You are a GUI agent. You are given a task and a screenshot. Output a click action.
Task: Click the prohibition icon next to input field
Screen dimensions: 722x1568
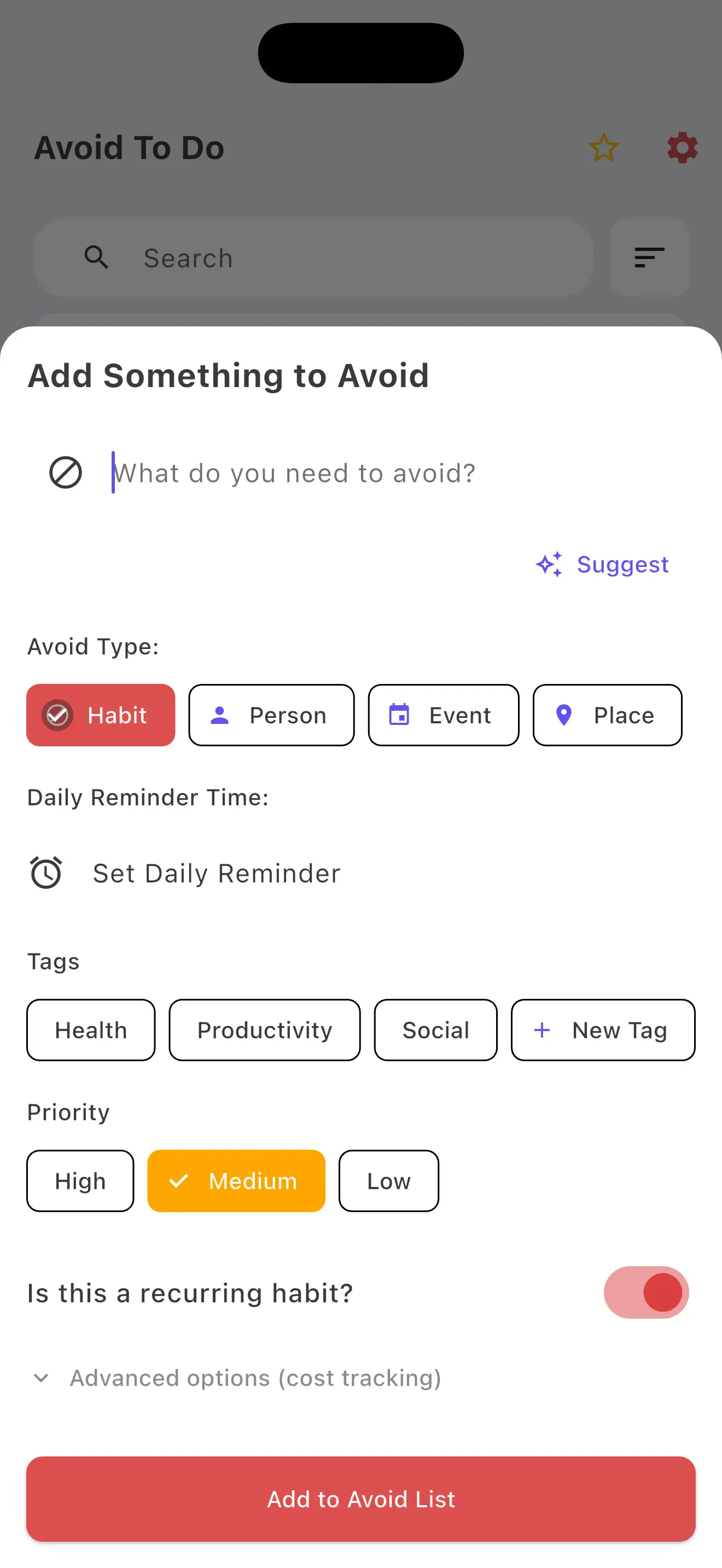click(66, 472)
